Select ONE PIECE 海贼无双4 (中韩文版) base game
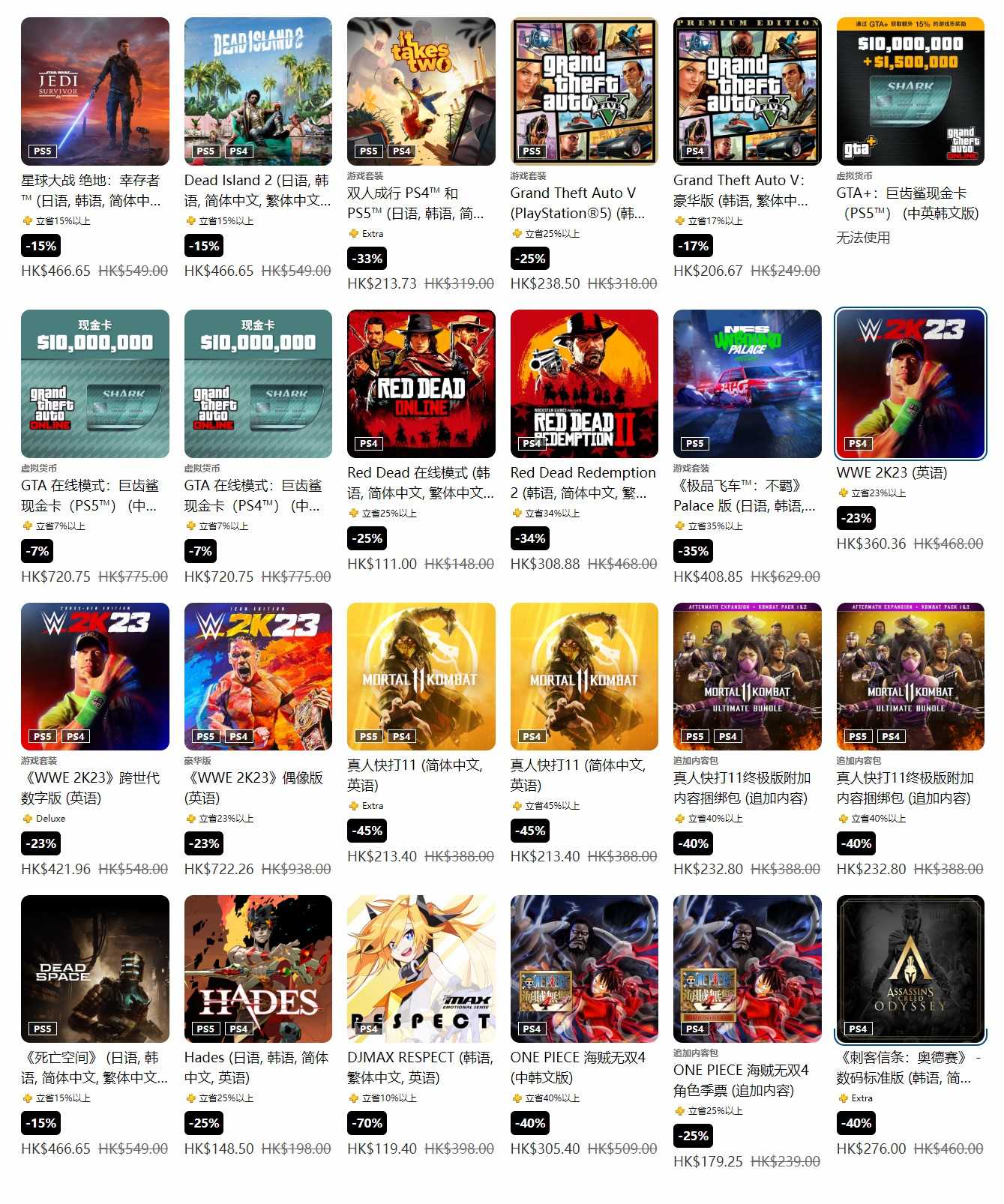The width and height of the screenshot is (1004, 1204). pyautogui.click(x=584, y=969)
